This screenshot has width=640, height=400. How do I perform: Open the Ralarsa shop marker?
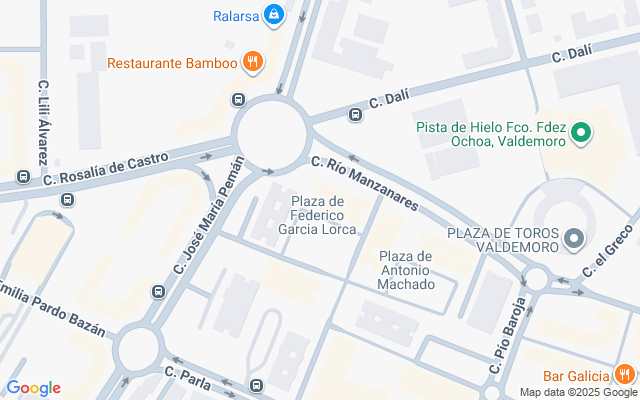(273, 15)
